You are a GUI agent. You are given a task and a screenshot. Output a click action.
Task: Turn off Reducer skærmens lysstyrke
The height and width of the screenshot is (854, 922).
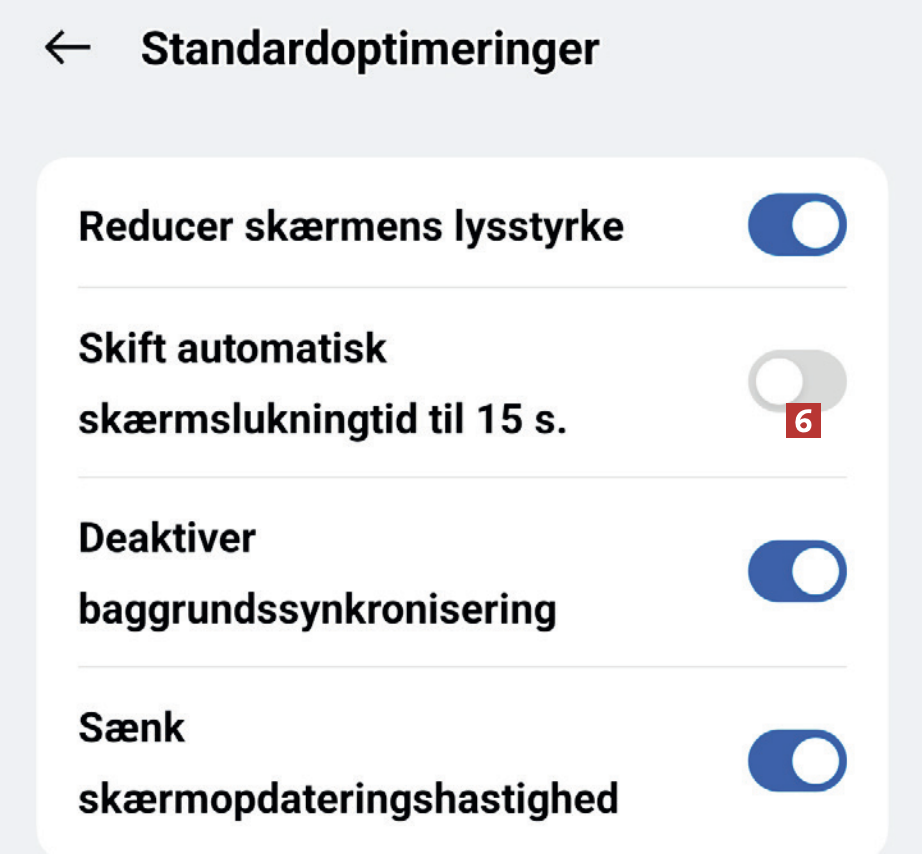click(797, 226)
